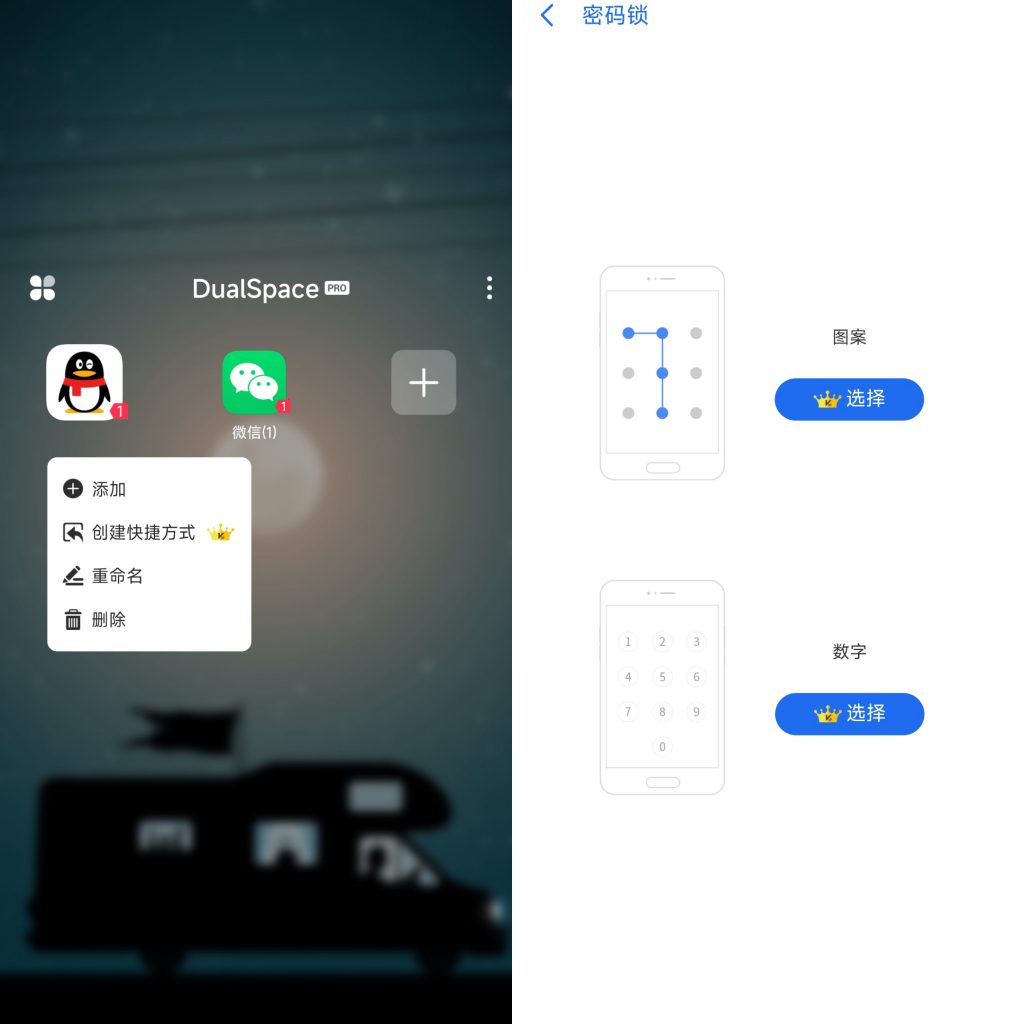The image size is (1024, 1024).
Task: Launch the cloned 微信(1) app
Action: point(254,382)
